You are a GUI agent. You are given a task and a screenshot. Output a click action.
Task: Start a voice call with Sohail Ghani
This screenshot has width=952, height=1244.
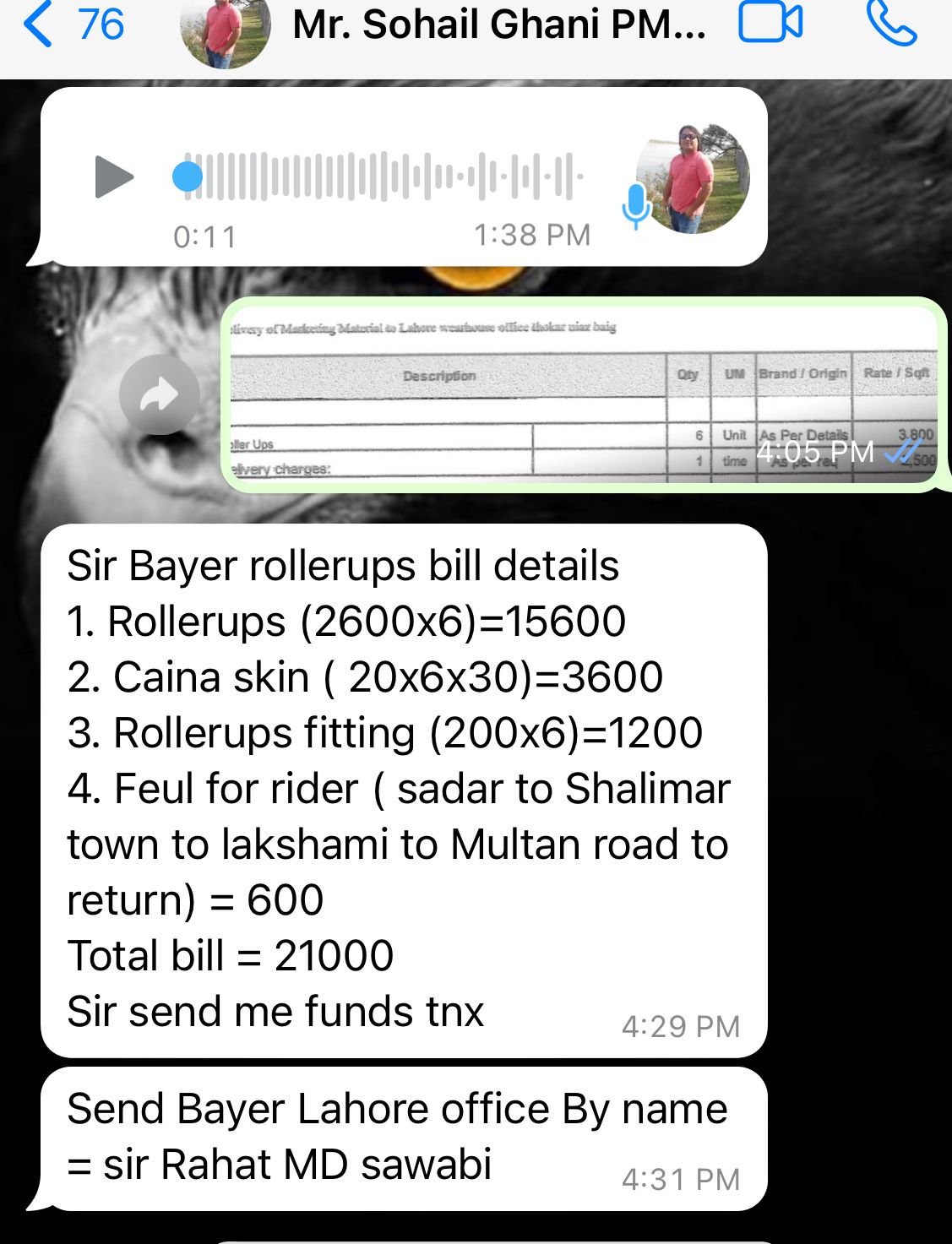pos(891,24)
